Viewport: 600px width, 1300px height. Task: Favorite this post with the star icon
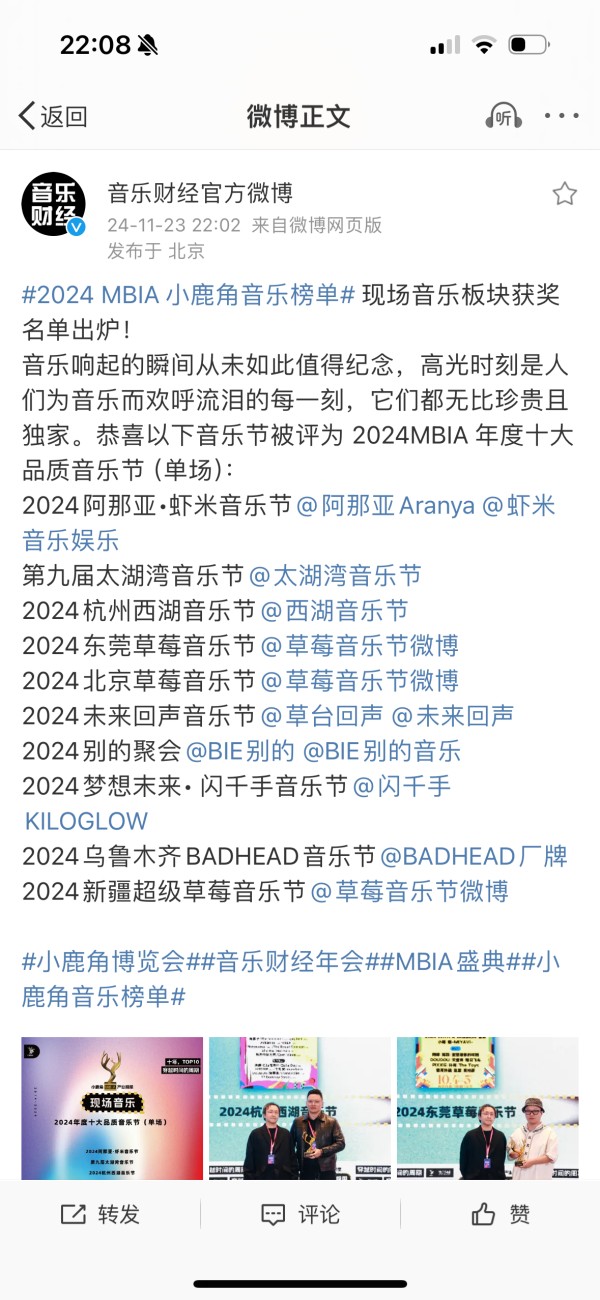[x=565, y=194]
